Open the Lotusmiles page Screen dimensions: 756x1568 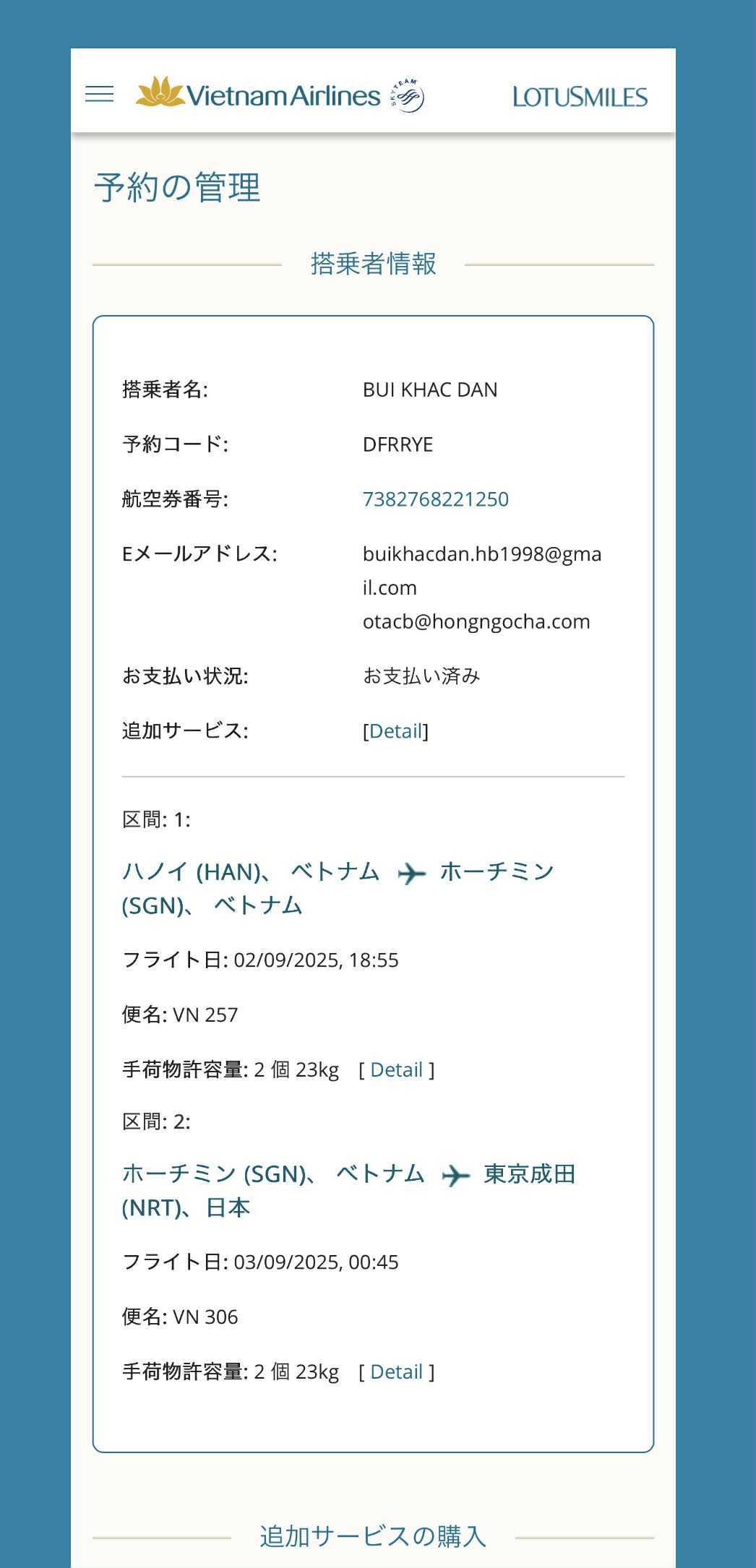580,97
